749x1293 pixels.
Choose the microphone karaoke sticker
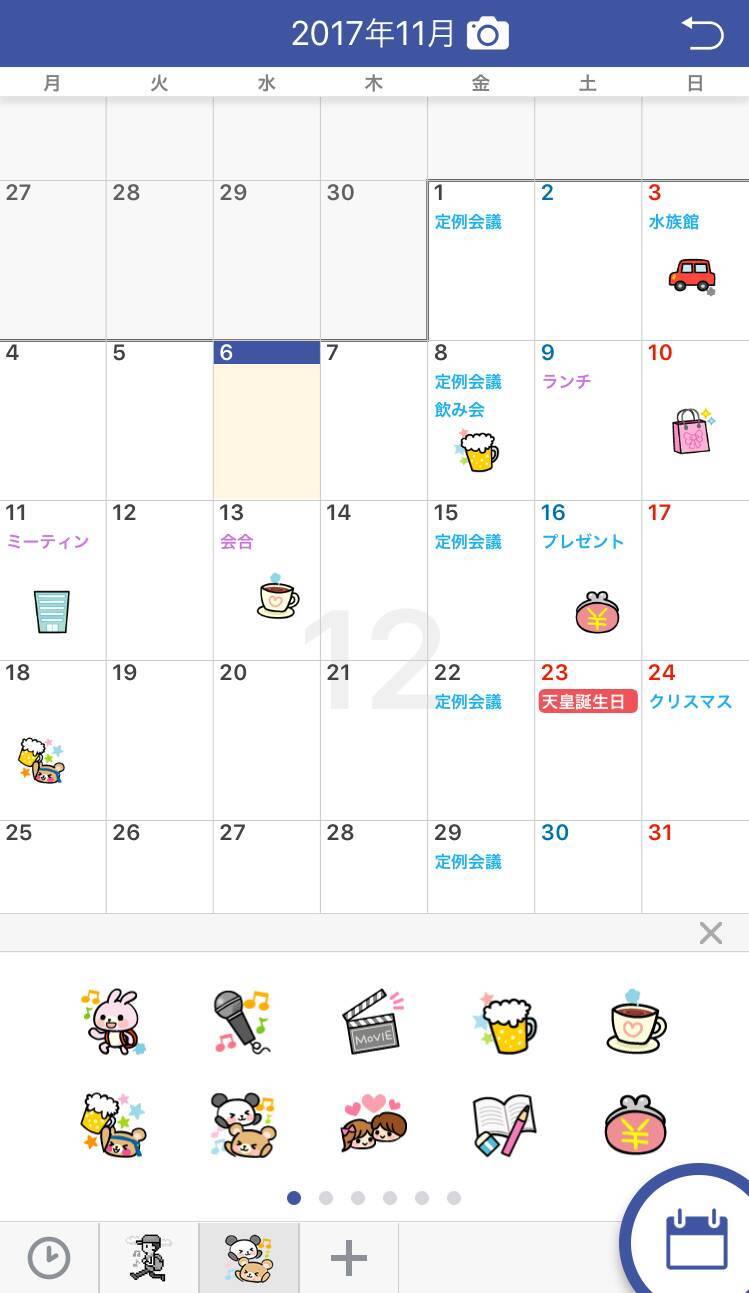[241, 1022]
